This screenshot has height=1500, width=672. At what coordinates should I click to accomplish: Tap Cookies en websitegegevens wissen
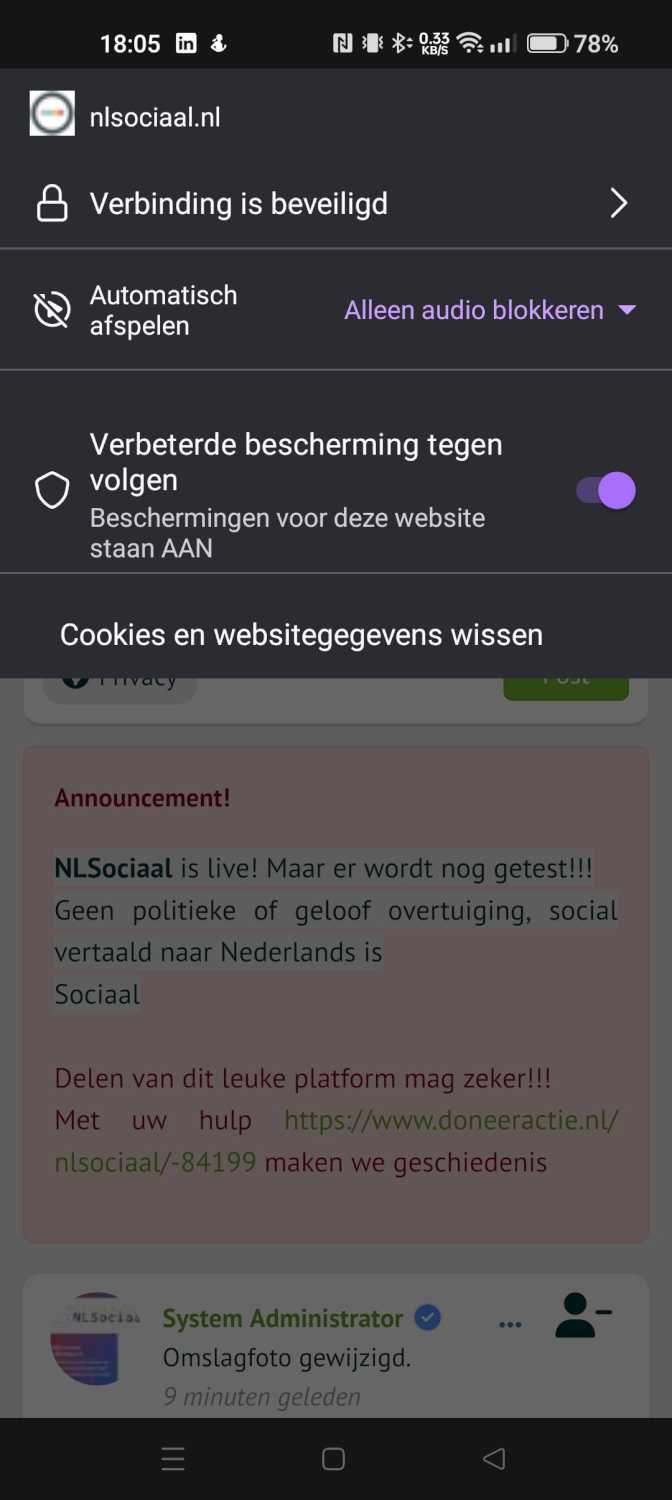(301, 635)
